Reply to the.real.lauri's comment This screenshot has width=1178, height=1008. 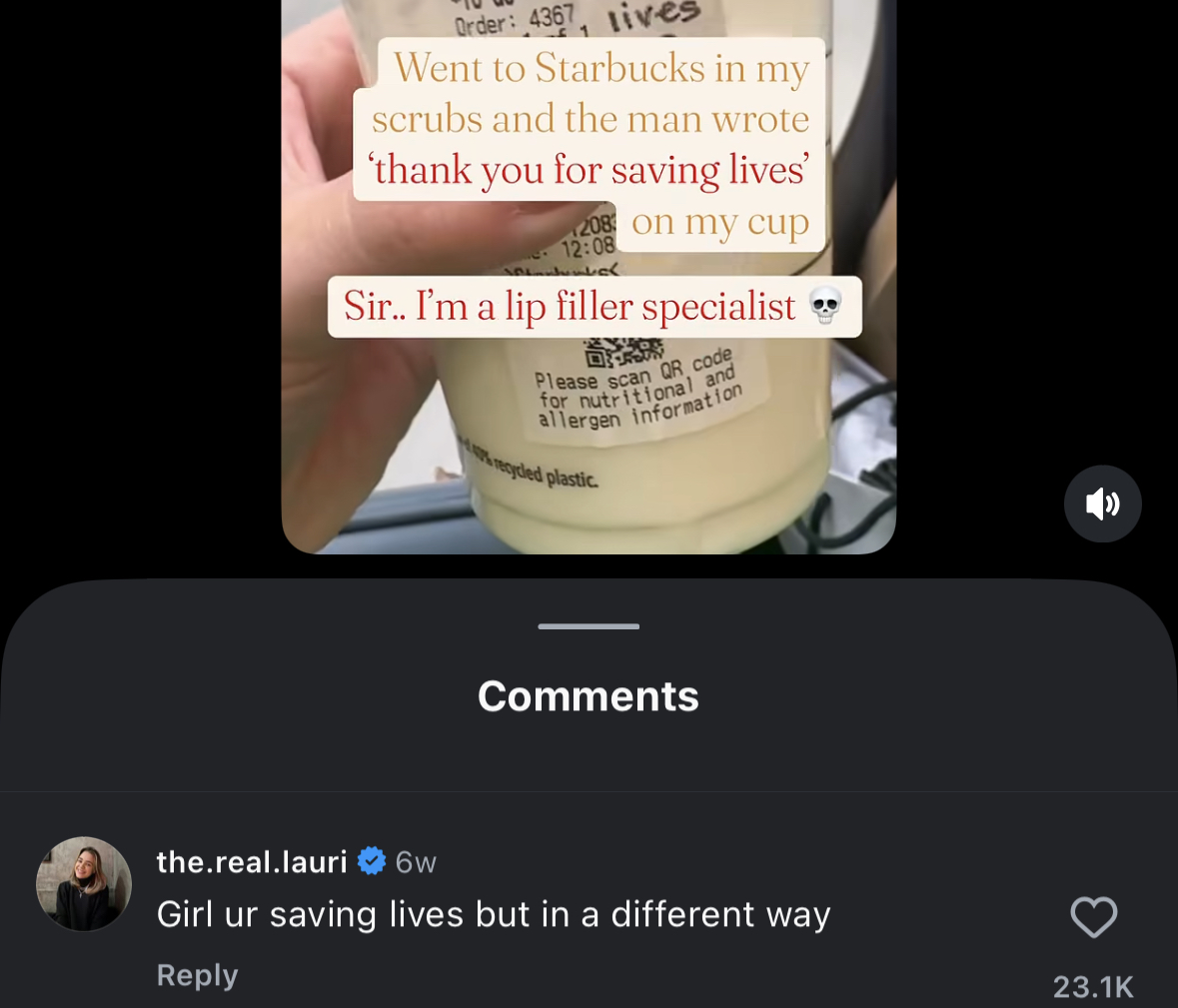[197, 975]
